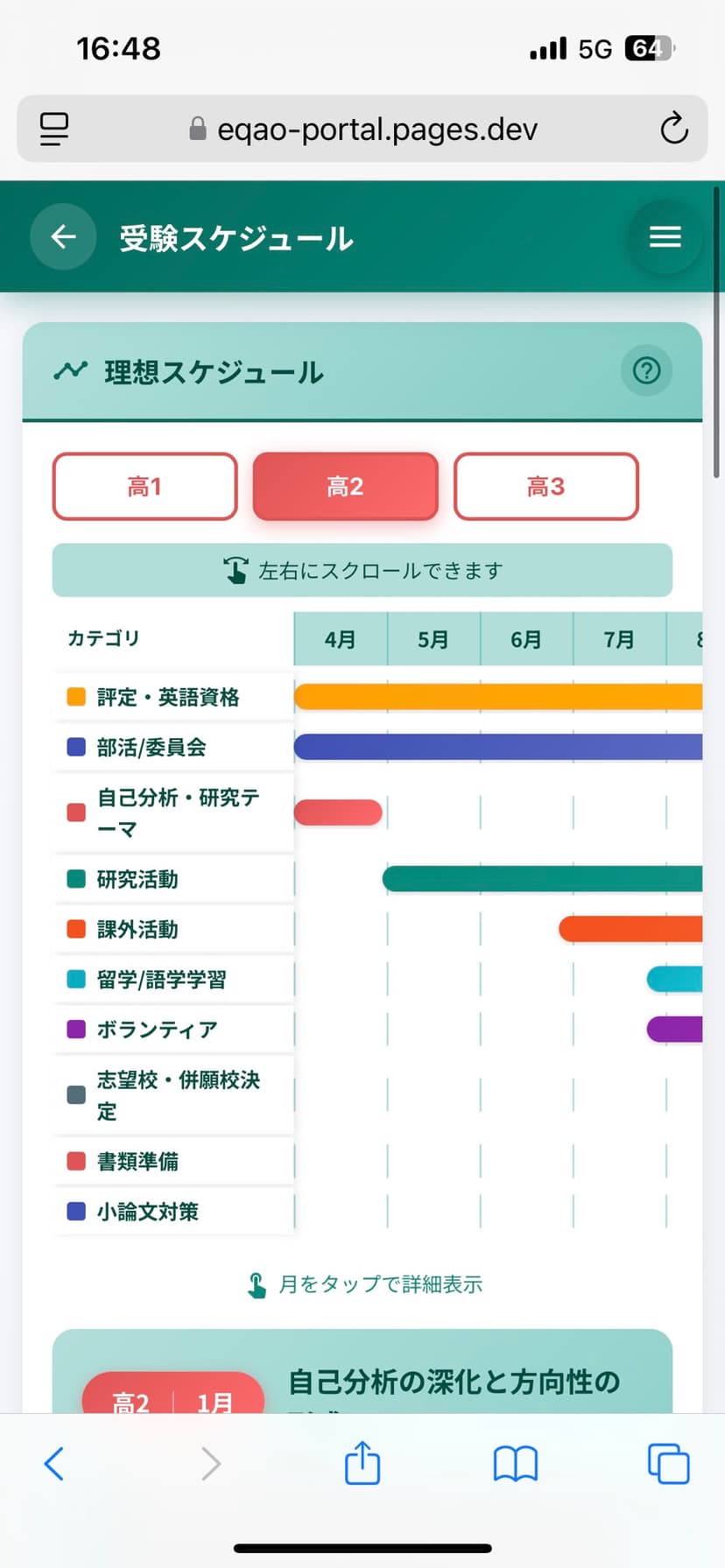Open the Safari tab switcher

(668, 1460)
